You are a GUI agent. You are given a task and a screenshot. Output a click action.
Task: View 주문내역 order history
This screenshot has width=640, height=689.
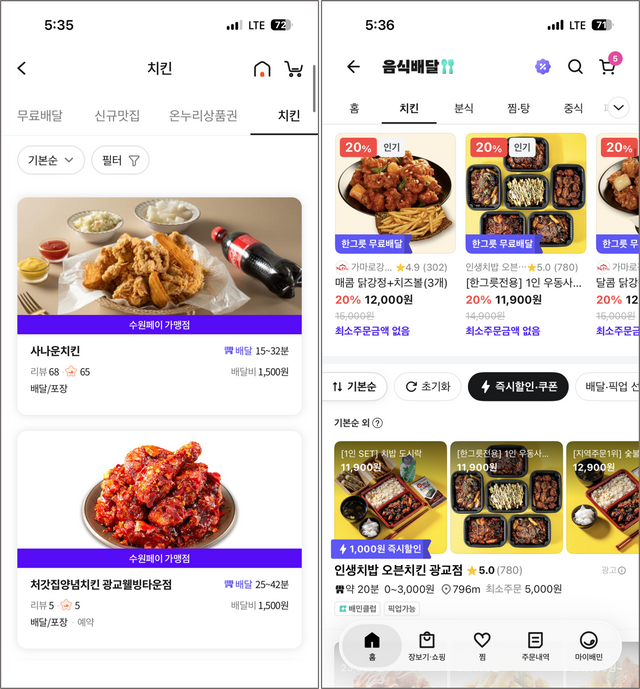535,647
